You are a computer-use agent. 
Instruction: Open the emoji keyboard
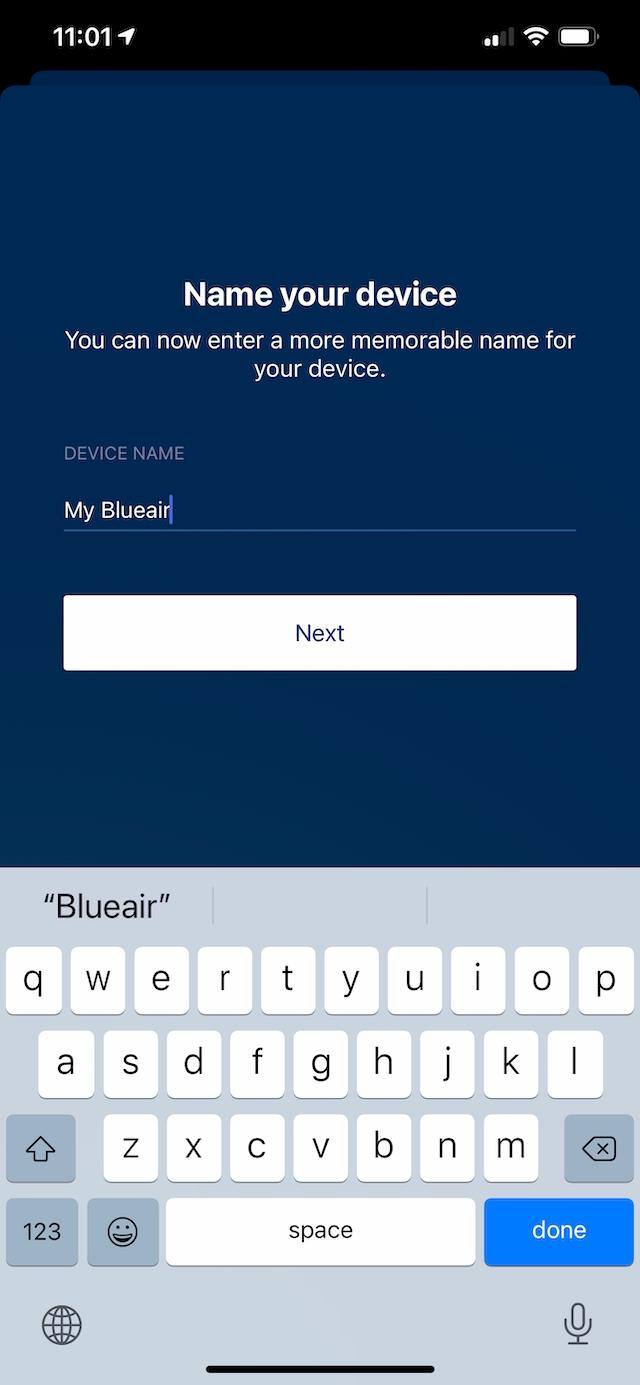[x=122, y=1232]
